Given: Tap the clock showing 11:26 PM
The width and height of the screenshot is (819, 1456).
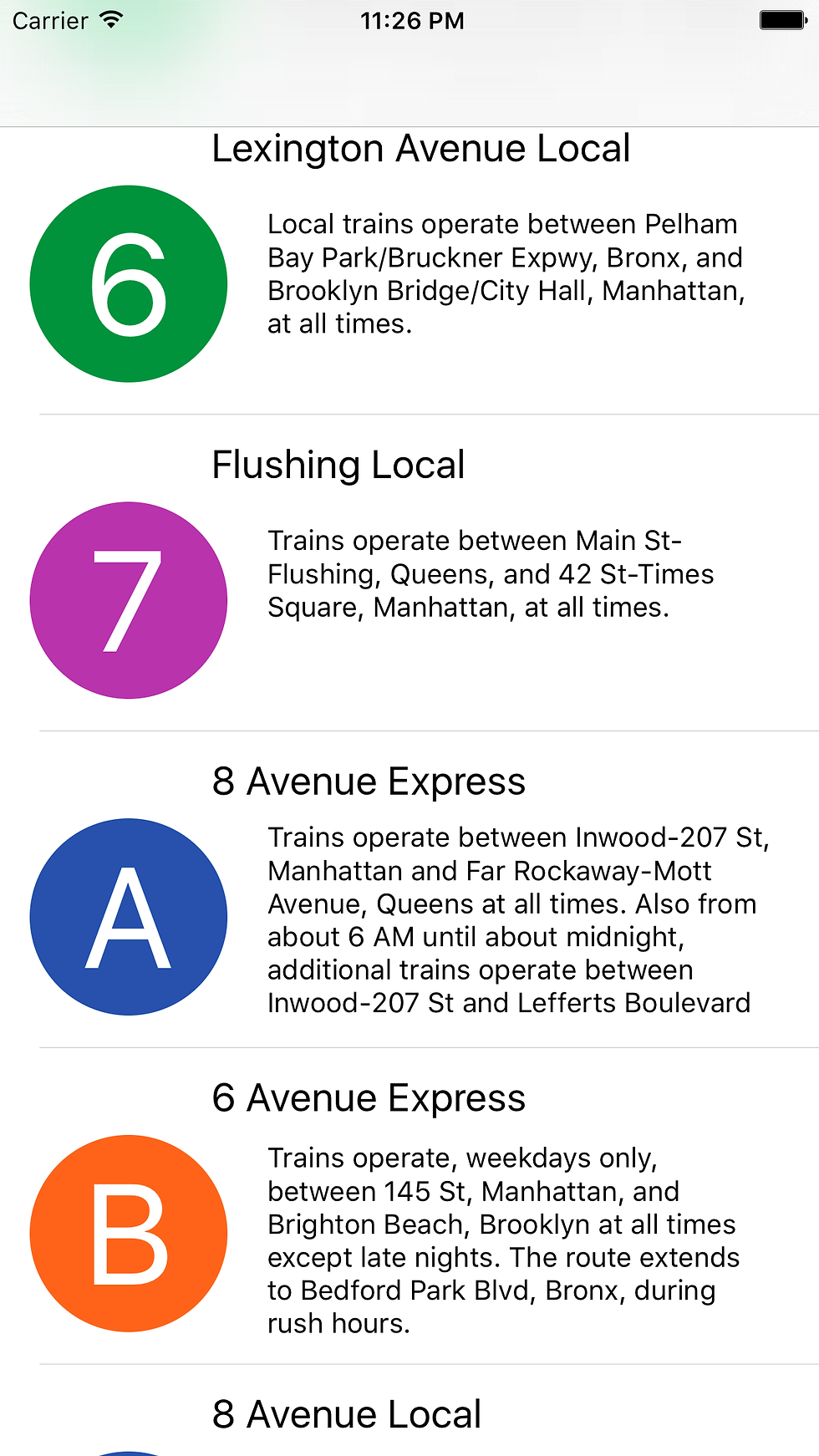Looking at the screenshot, I should (412, 20).
